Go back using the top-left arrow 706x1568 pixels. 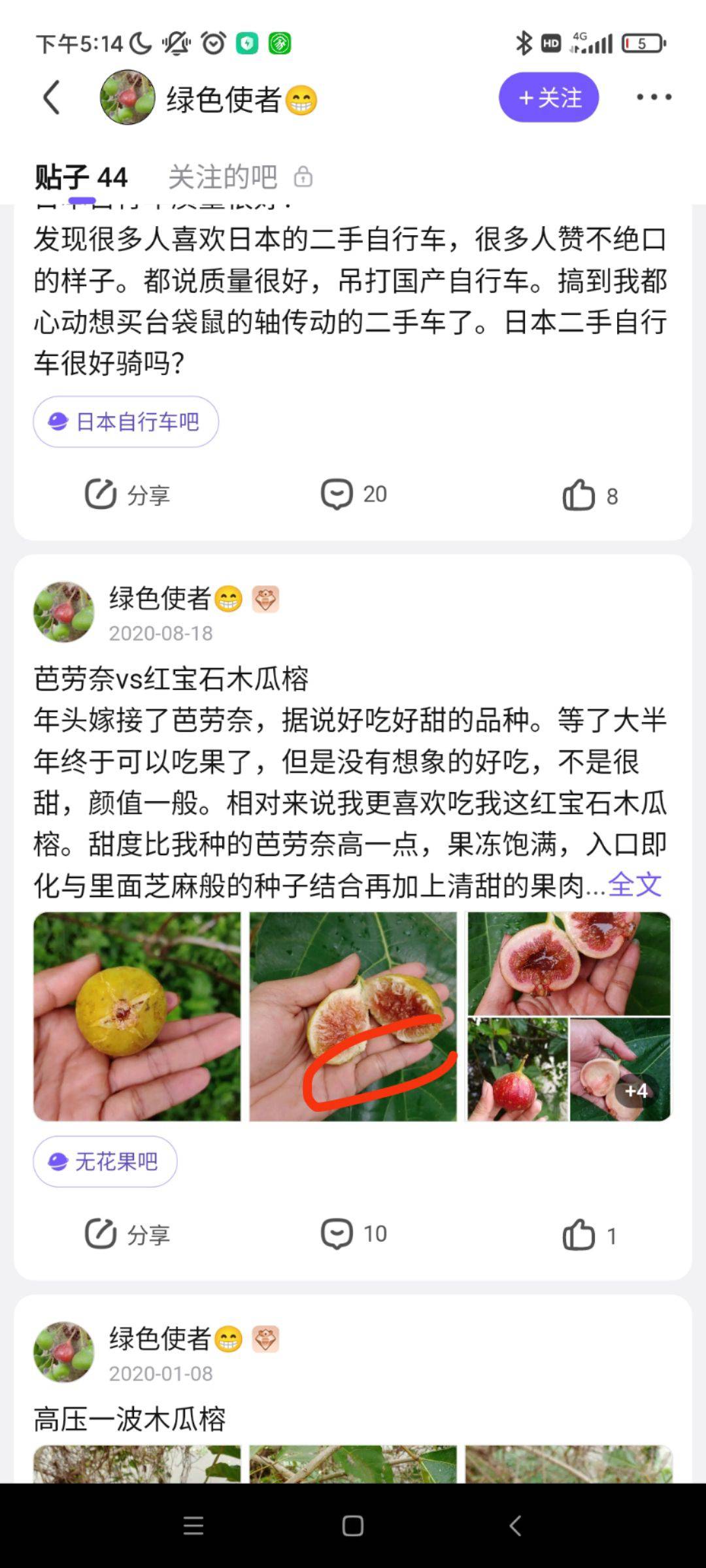tap(52, 98)
